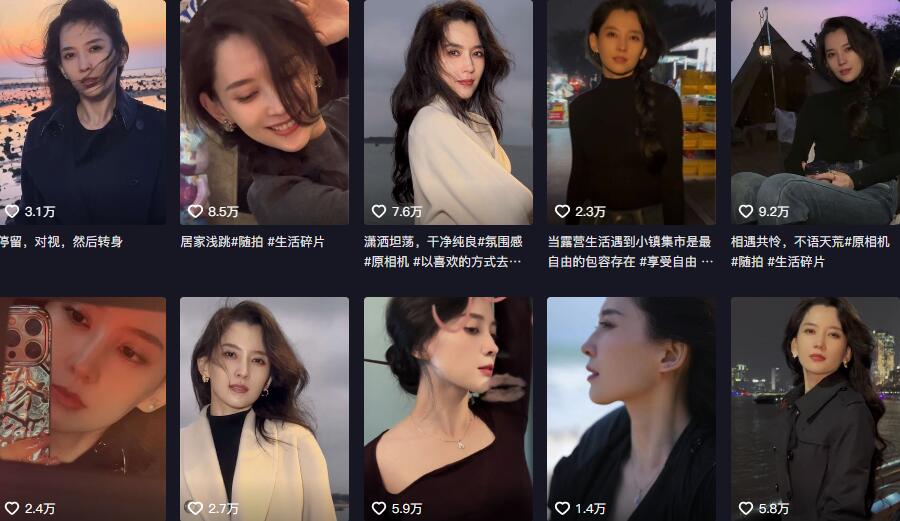Screen dimensions: 900x521
Task: Play the video titled 居家浅跳#随拍
Action: coord(264,110)
